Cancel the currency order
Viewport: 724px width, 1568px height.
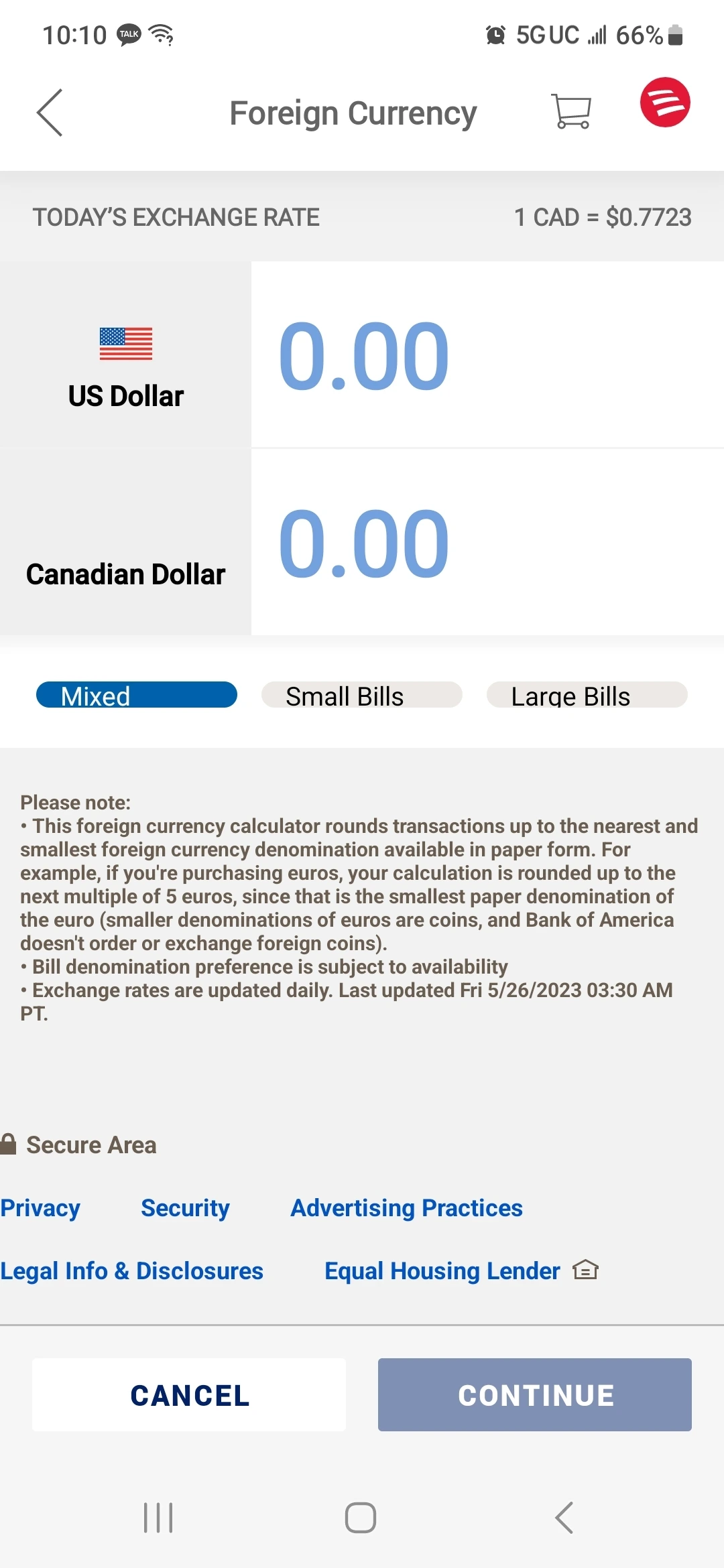click(189, 1395)
